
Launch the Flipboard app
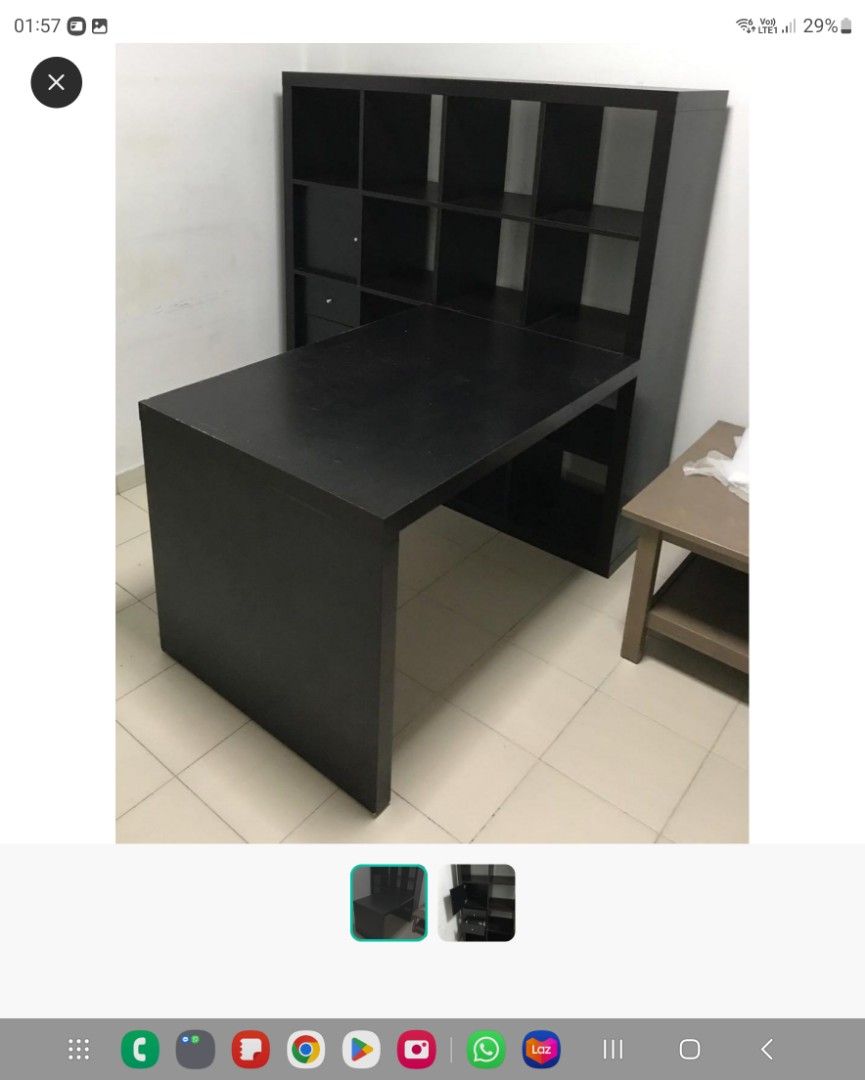[250, 1049]
